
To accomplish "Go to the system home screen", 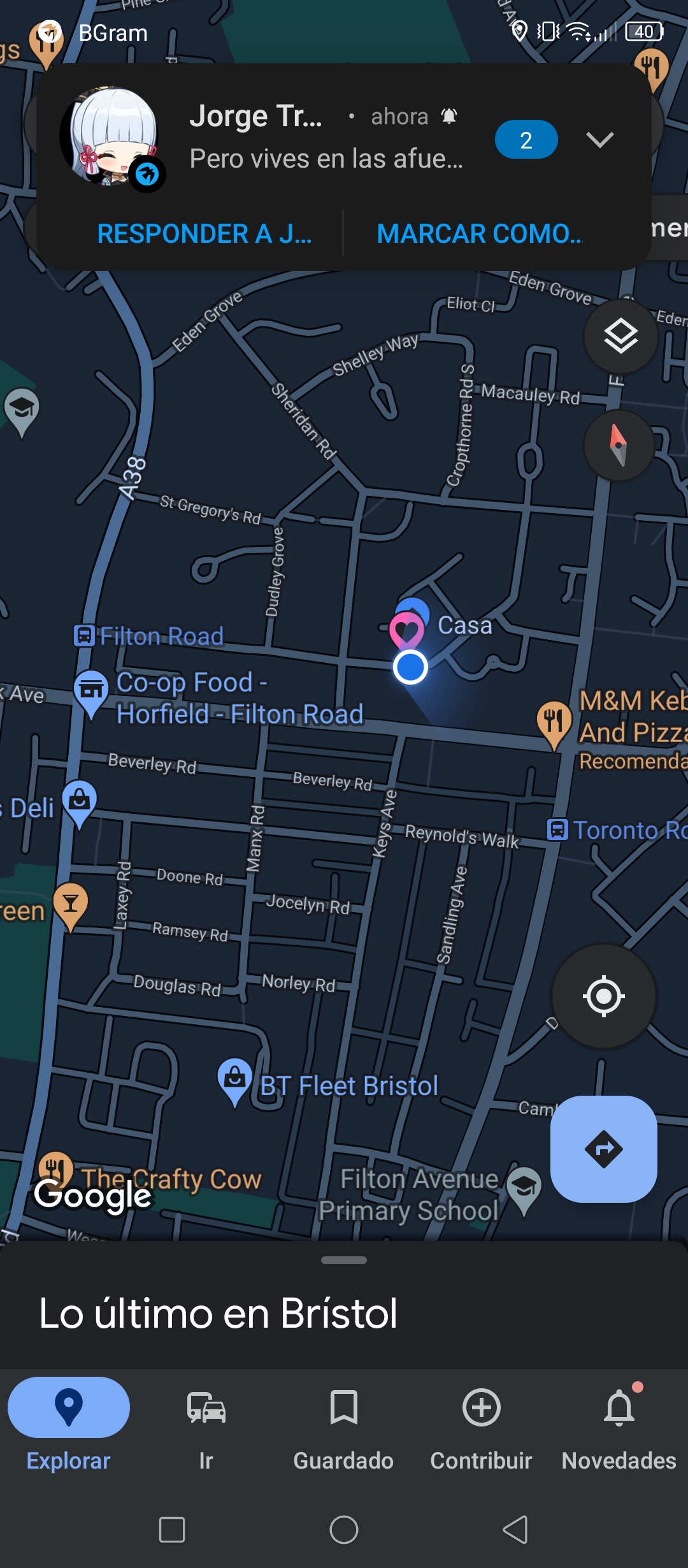I will 344,1529.
